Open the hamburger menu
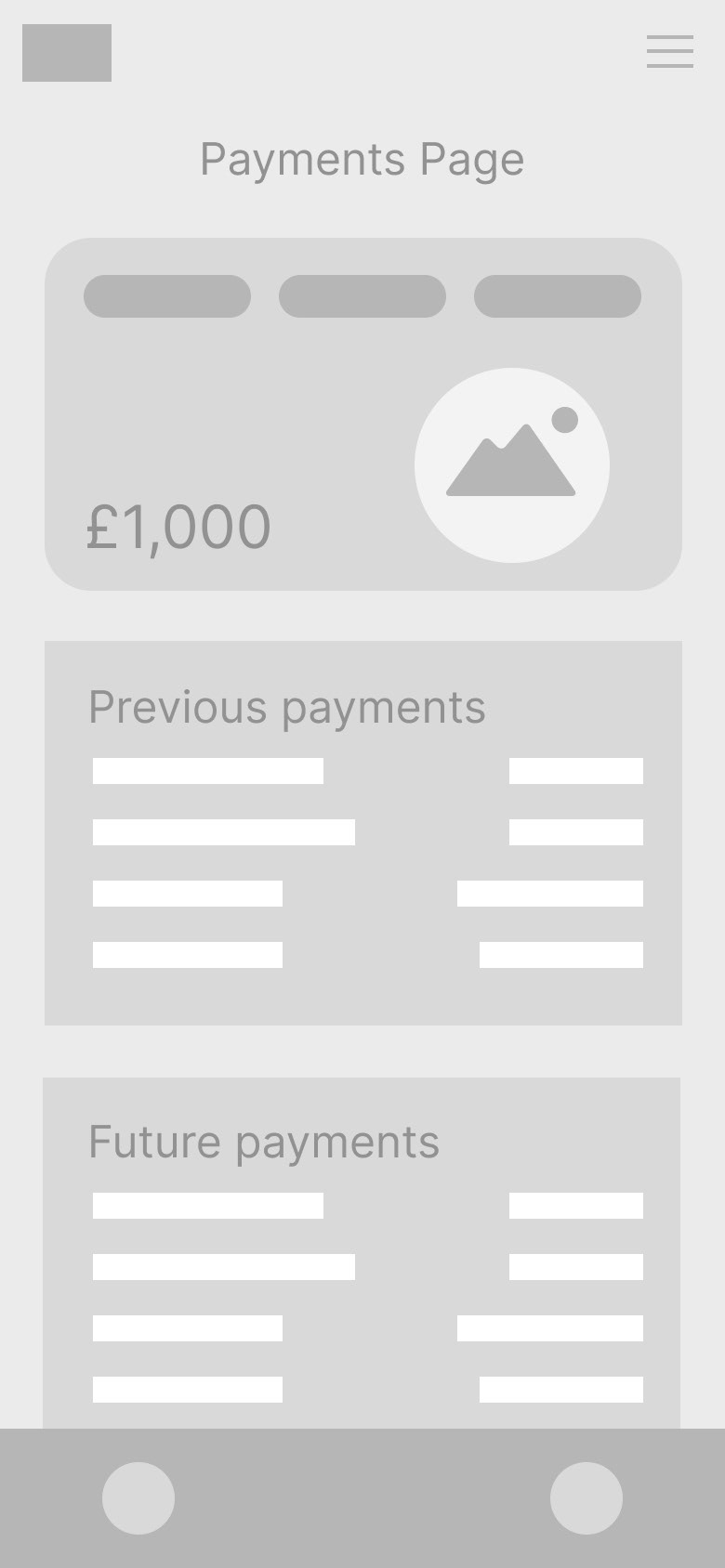 click(670, 52)
